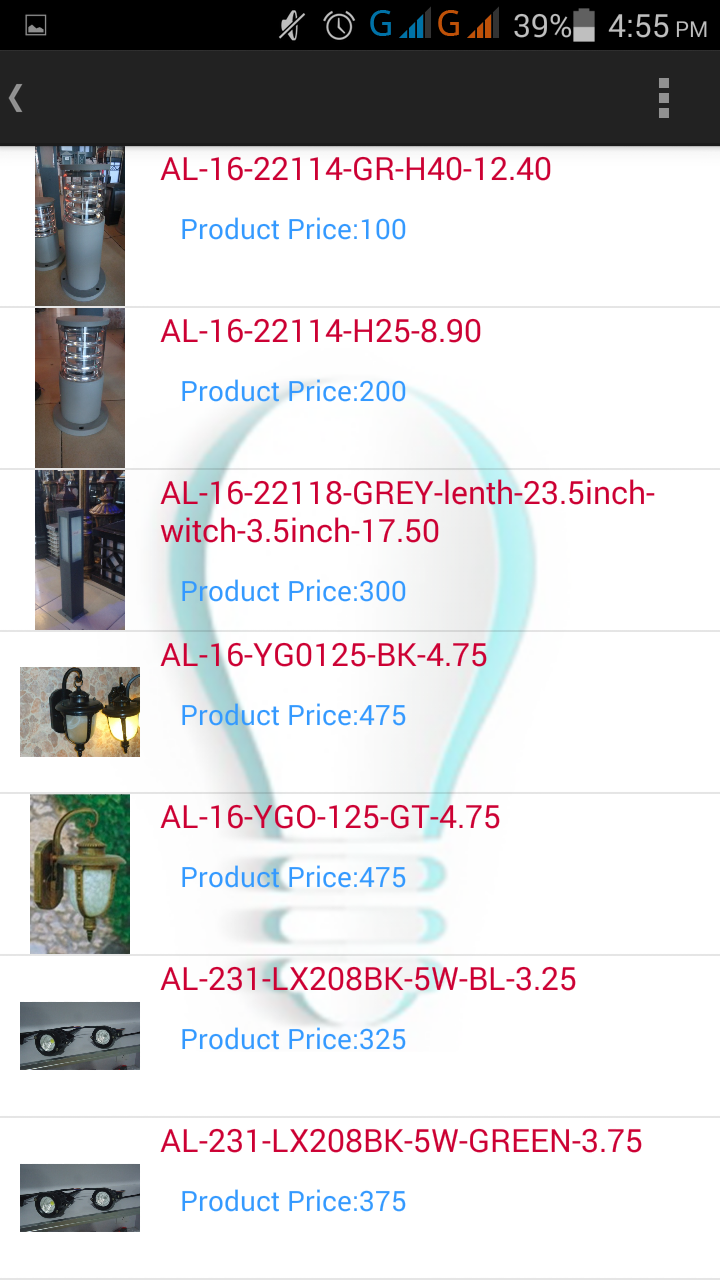View the AL-16-22118-GREY bollard light item
The image size is (720, 1280).
click(405, 512)
